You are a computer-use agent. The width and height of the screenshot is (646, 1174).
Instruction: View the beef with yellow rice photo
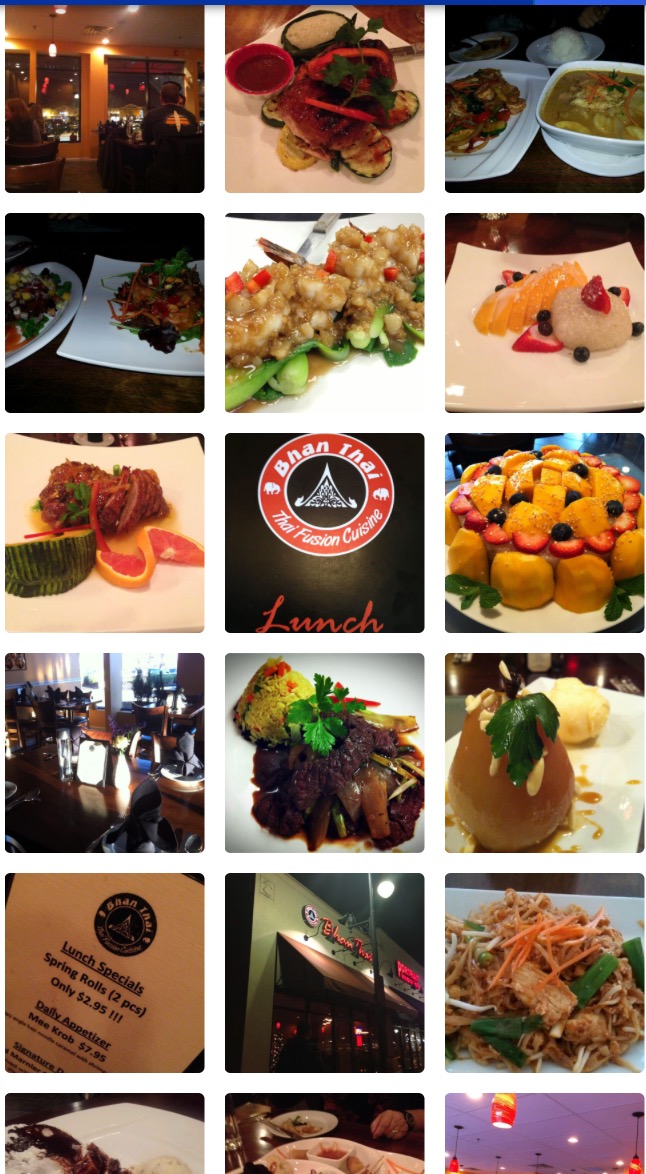point(324,752)
